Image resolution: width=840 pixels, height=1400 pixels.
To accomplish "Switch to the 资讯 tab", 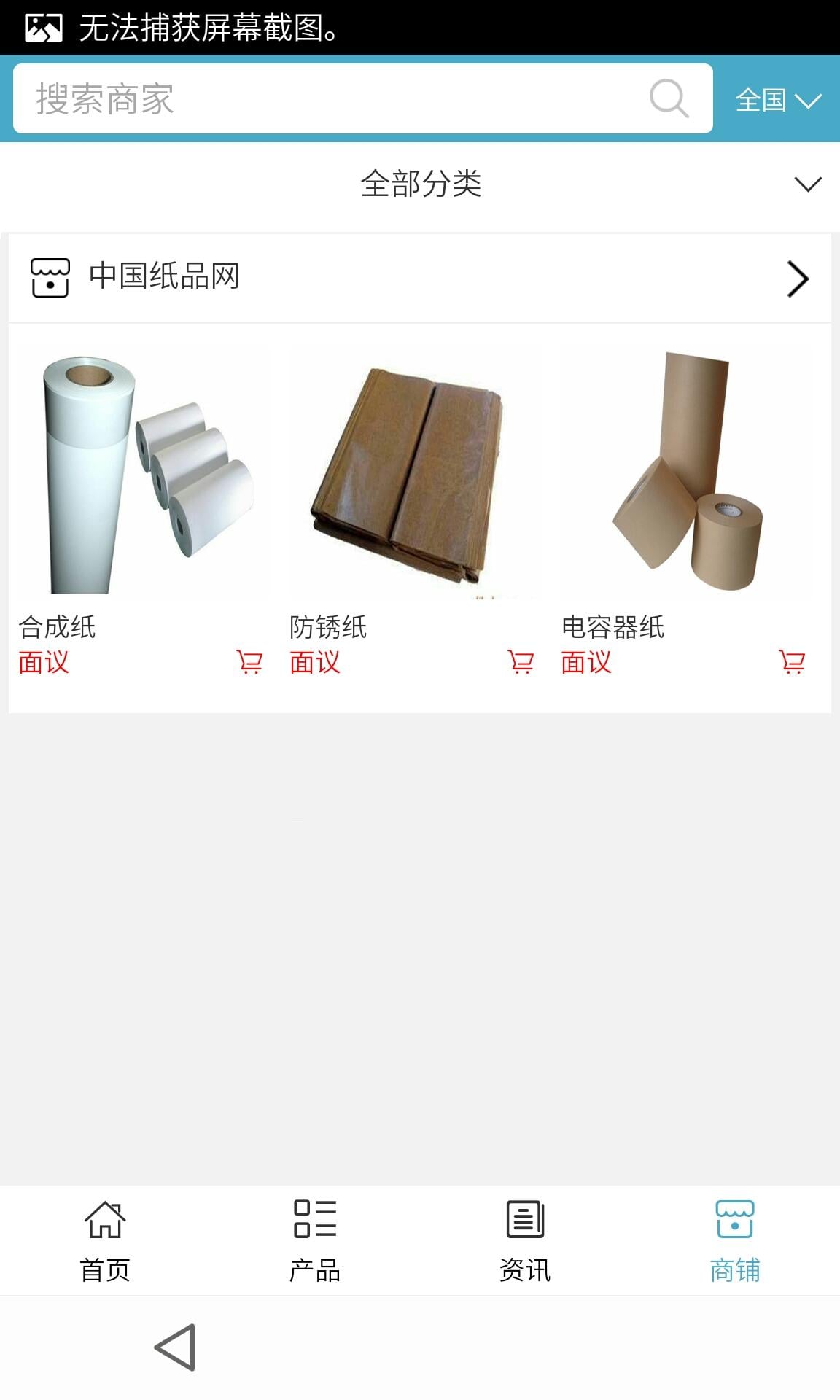I will point(525,1241).
